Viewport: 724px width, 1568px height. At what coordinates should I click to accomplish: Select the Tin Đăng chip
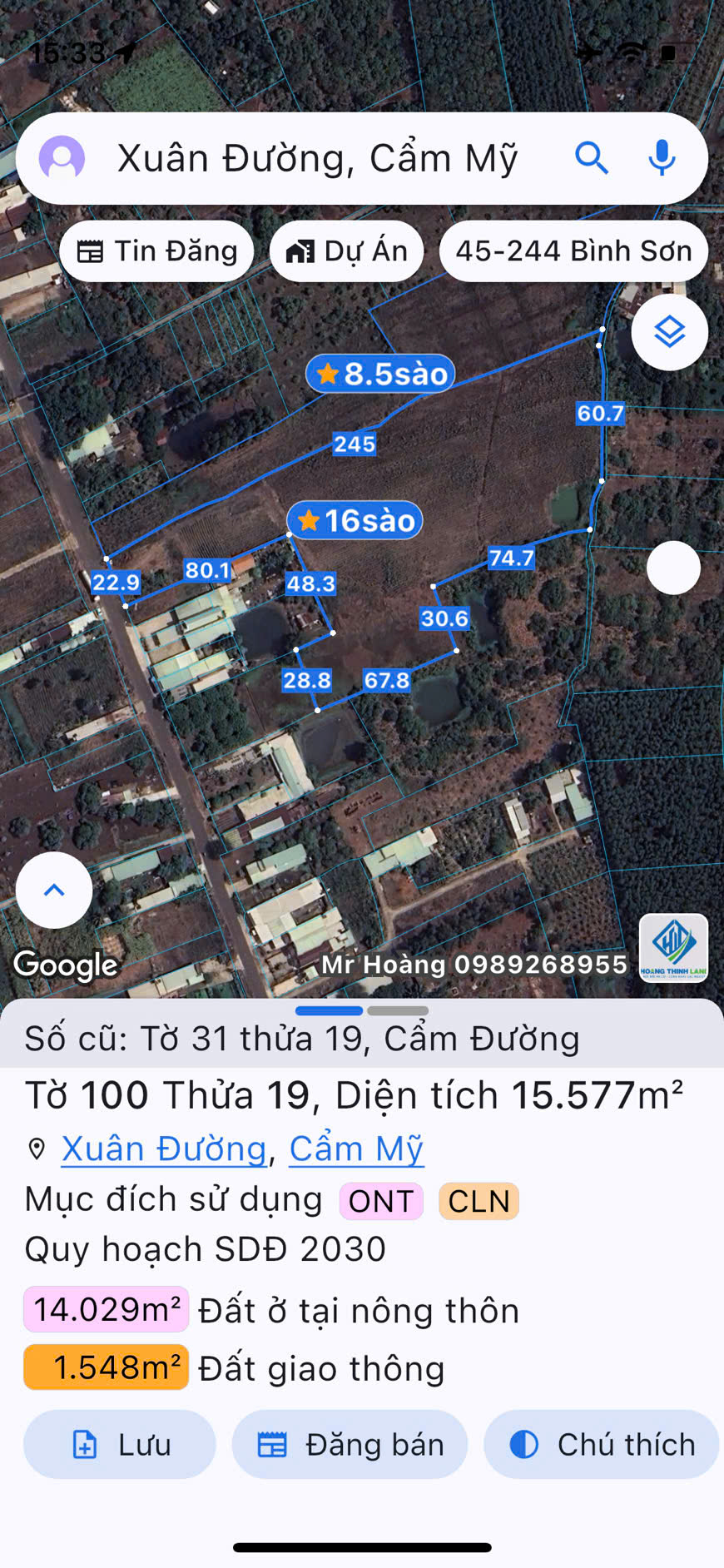click(157, 251)
